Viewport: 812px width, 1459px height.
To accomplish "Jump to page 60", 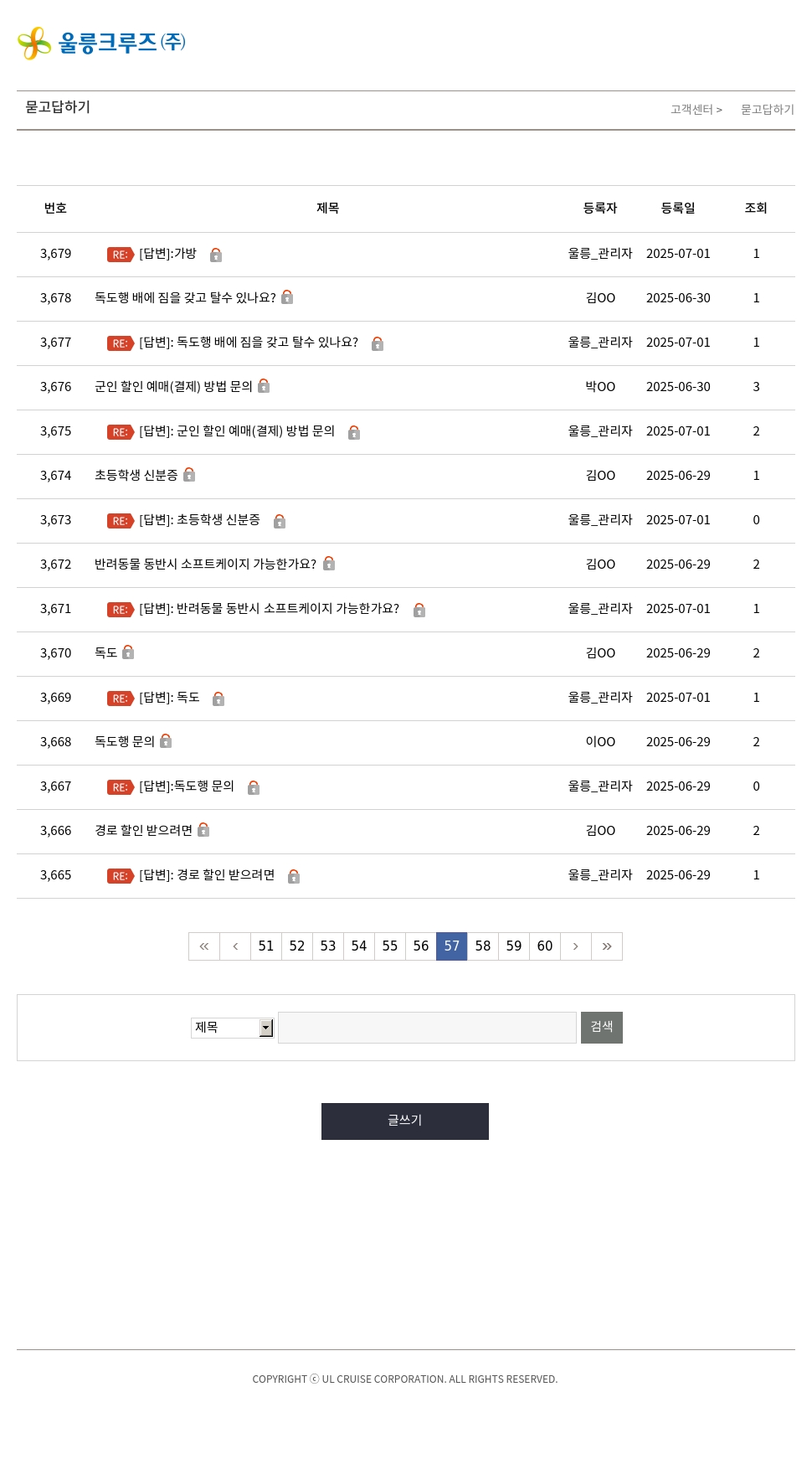I will (x=545, y=946).
